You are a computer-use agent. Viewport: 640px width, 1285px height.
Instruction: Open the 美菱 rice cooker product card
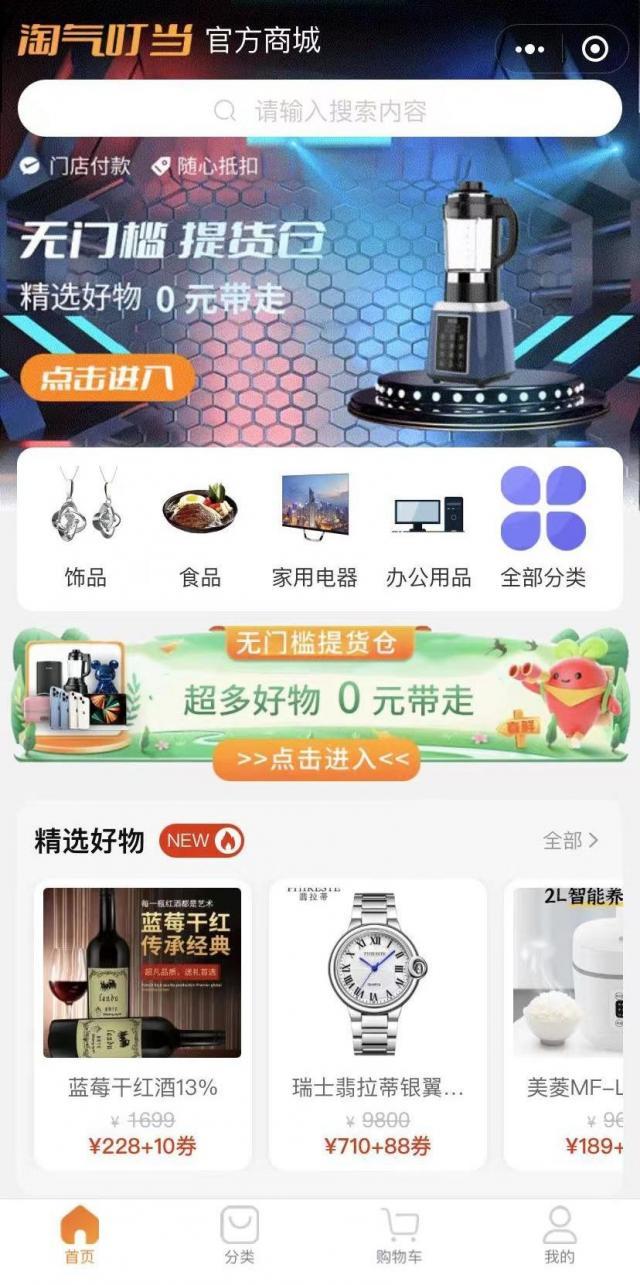(570, 1022)
